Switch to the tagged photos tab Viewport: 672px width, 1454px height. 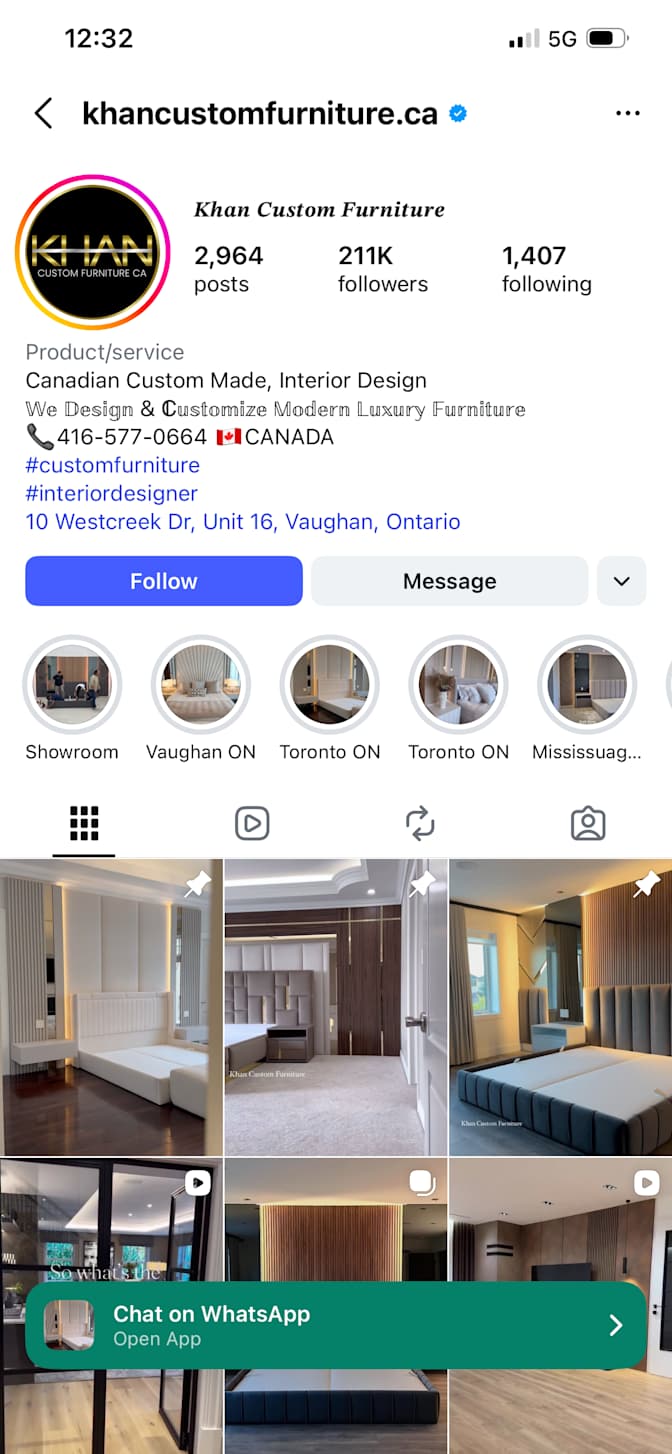[588, 823]
